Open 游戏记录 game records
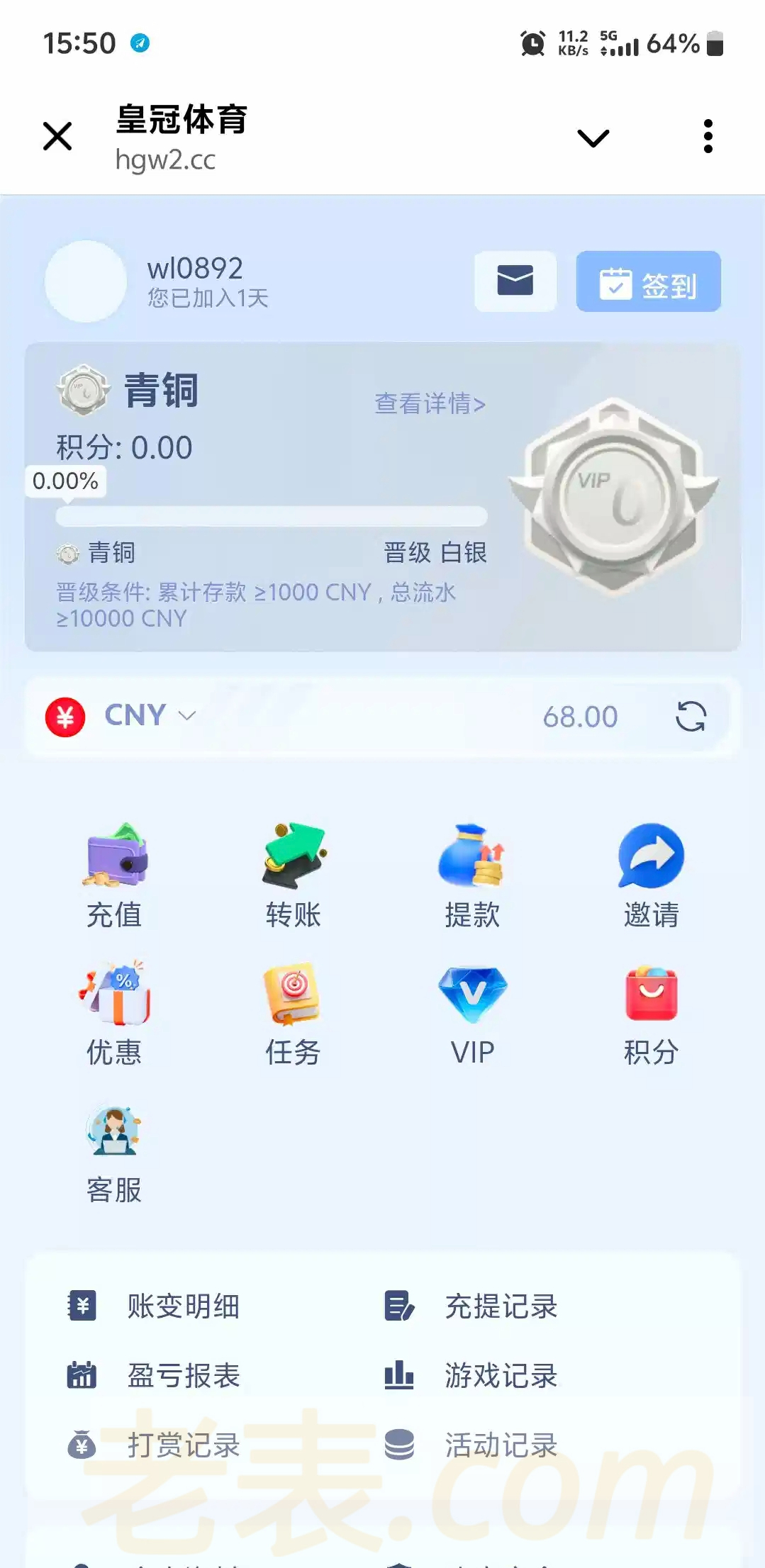The image size is (765, 1568). click(501, 1375)
